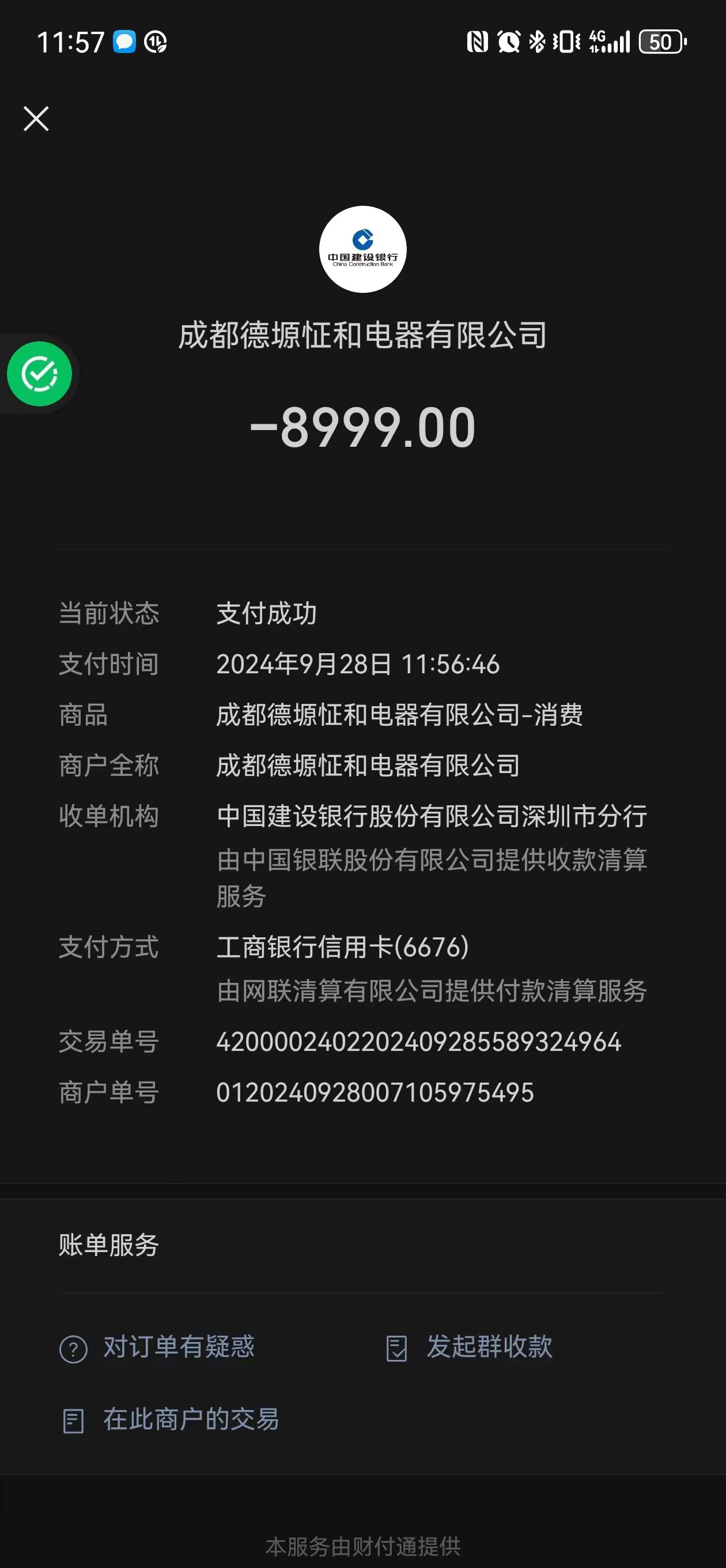Image resolution: width=726 pixels, height=1568 pixels.
Task: Tap the green floating checkmark button
Action: (x=40, y=374)
